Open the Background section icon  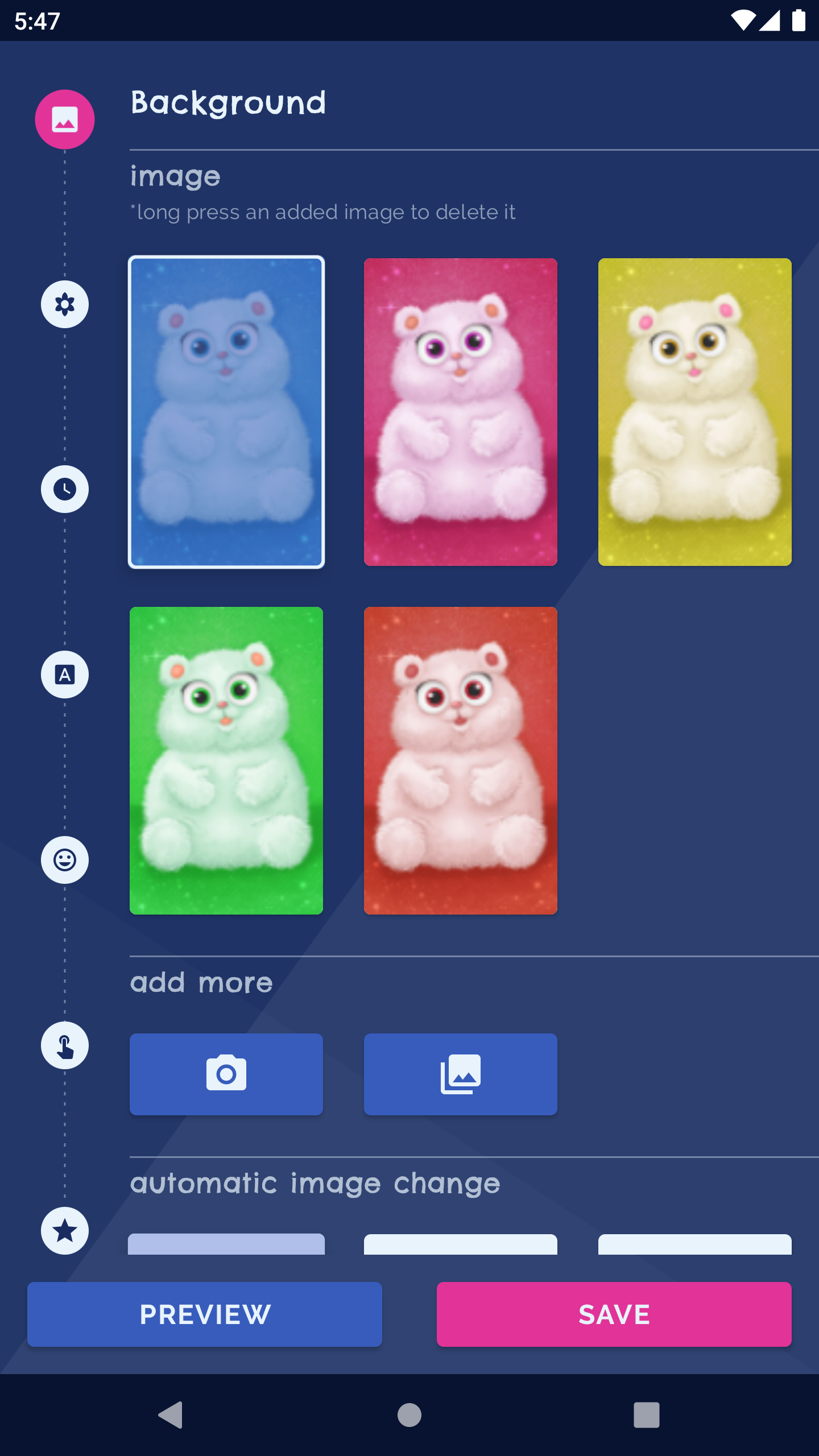(65, 119)
